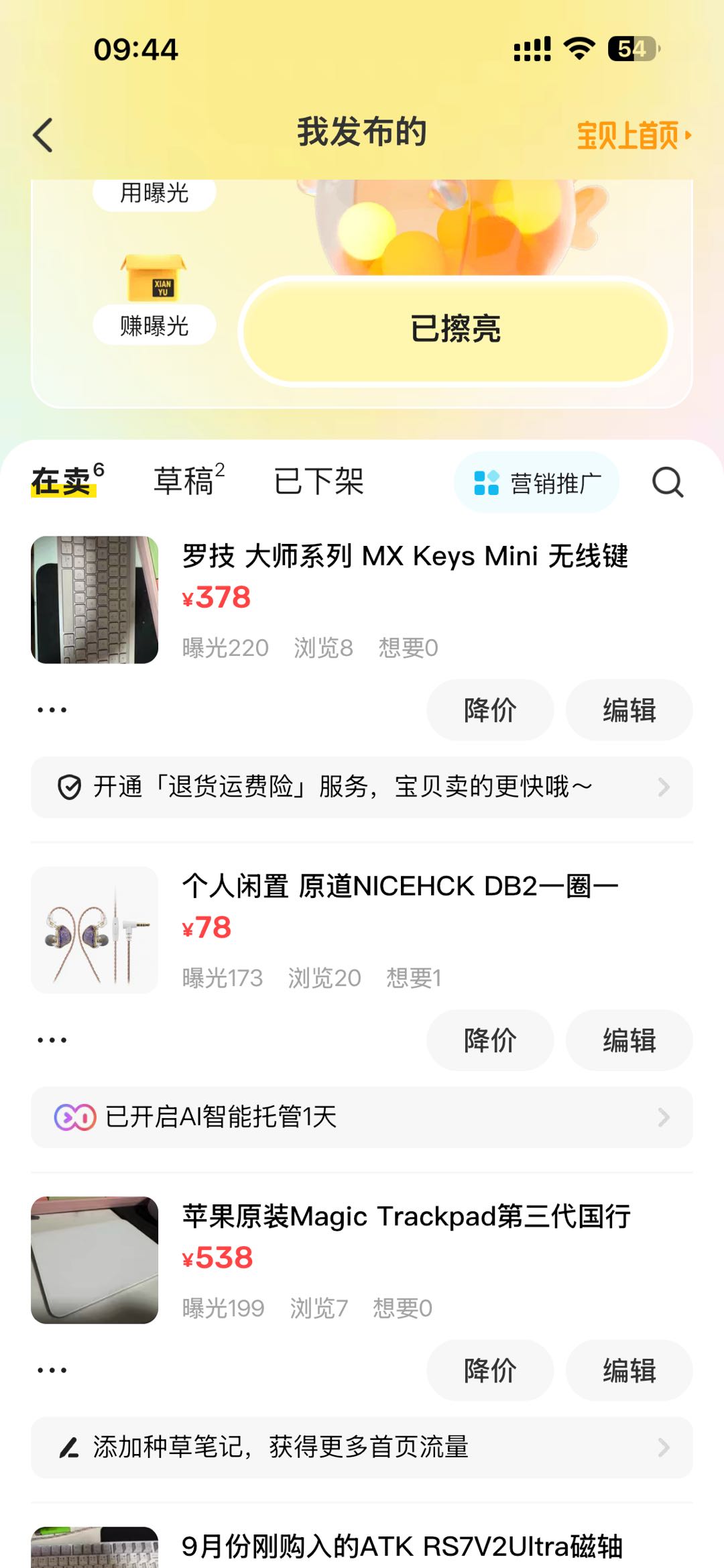The width and height of the screenshot is (724, 1568).
Task: Lower price of Magic Trackpad listing
Action: coord(490,1370)
